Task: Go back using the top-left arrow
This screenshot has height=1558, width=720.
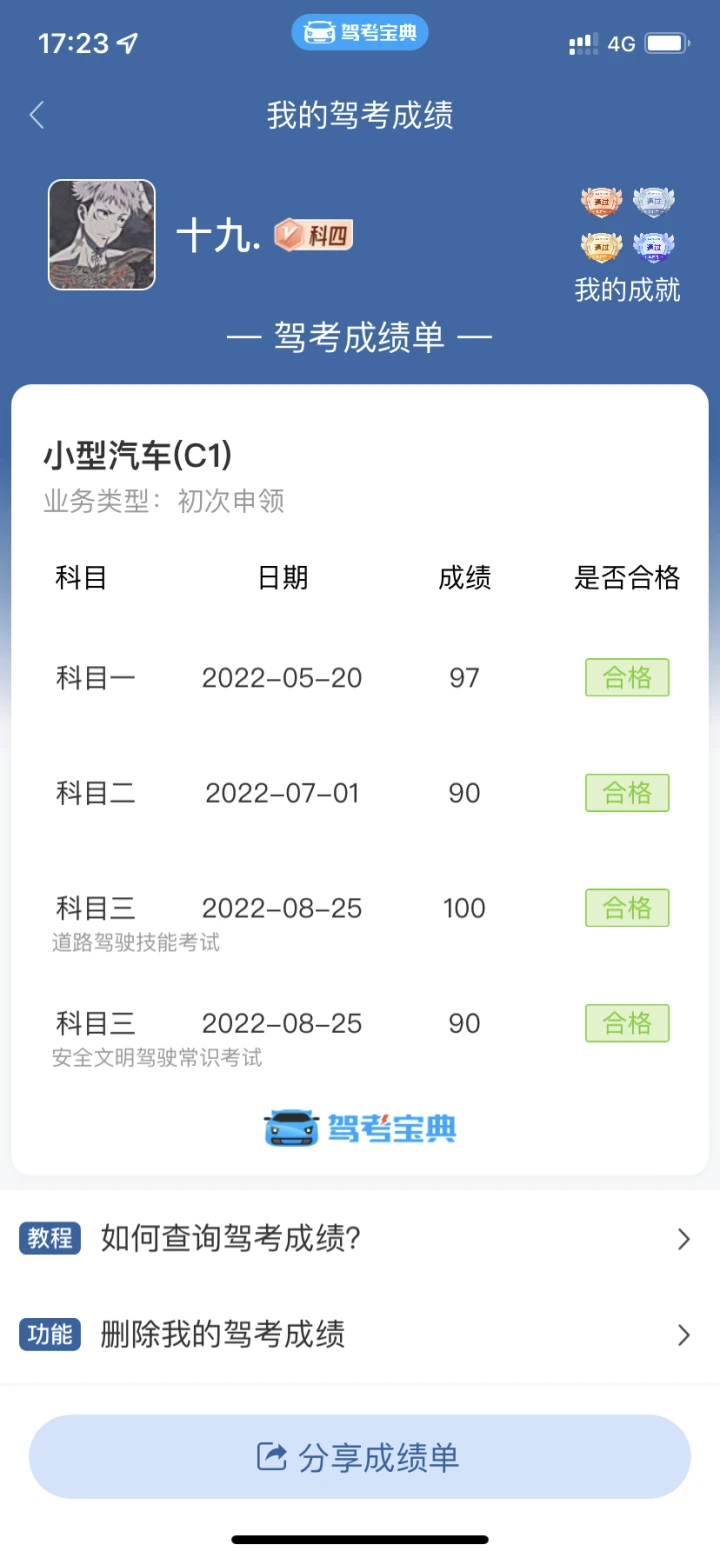Action: point(37,115)
